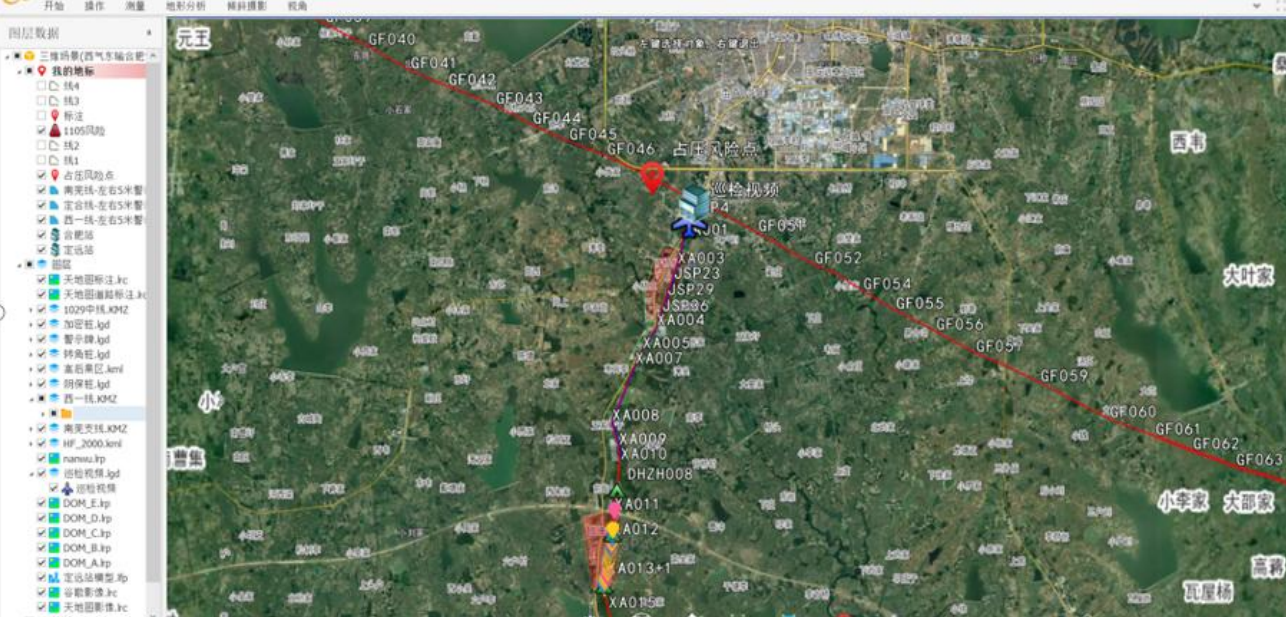Viewport: 1286px width, 617px height.
Task: Check the 标注 layer checkbox
Action: 41,116
